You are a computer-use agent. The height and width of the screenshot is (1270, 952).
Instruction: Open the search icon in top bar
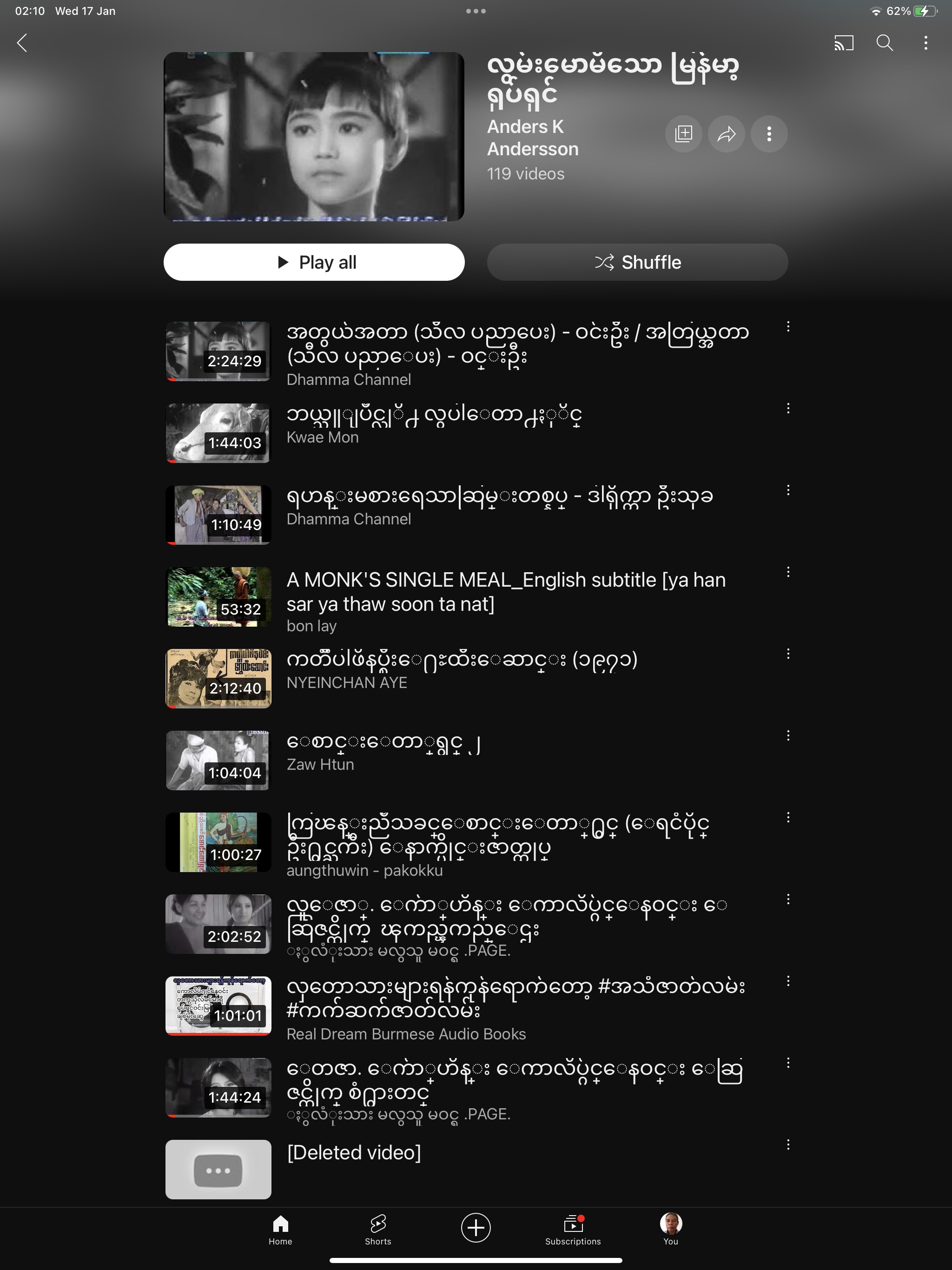[x=884, y=42]
